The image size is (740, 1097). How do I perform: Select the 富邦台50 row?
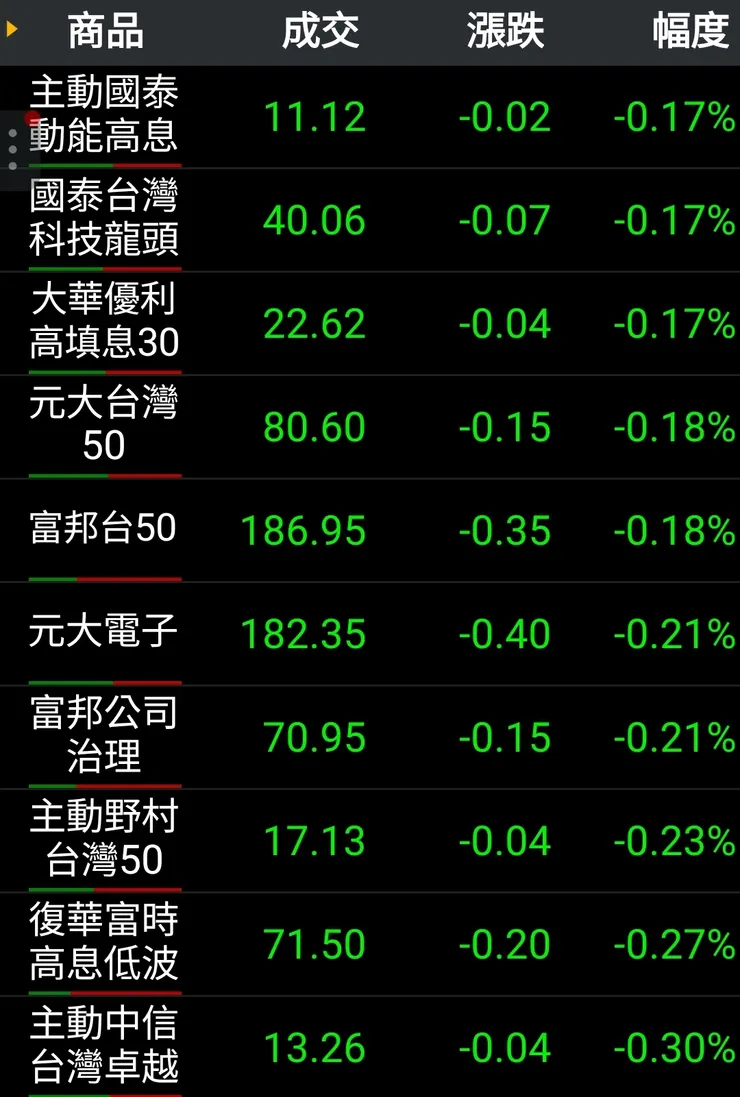(104, 529)
